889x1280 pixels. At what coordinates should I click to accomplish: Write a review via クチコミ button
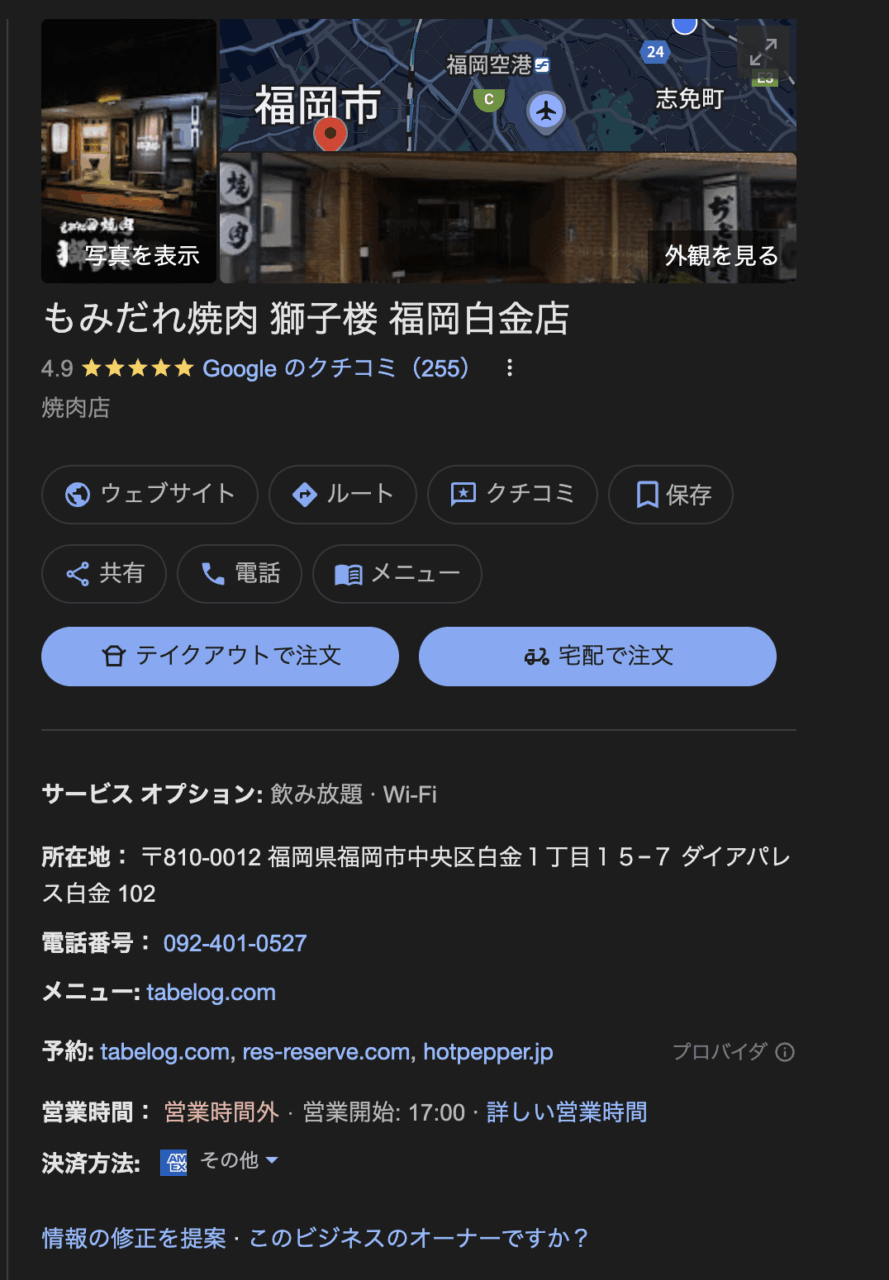(512, 494)
